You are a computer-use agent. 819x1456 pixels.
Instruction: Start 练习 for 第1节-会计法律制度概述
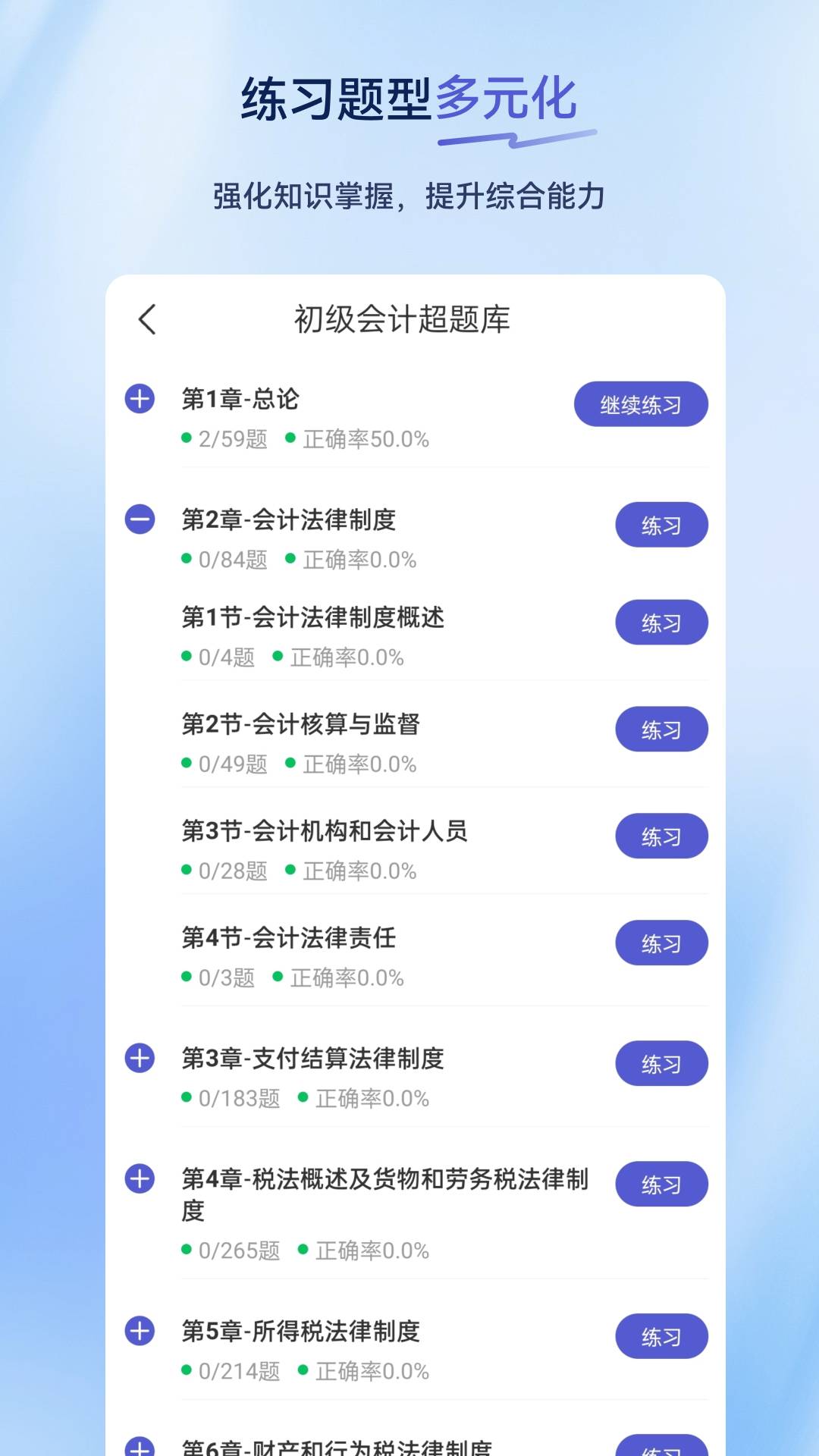(661, 623)
